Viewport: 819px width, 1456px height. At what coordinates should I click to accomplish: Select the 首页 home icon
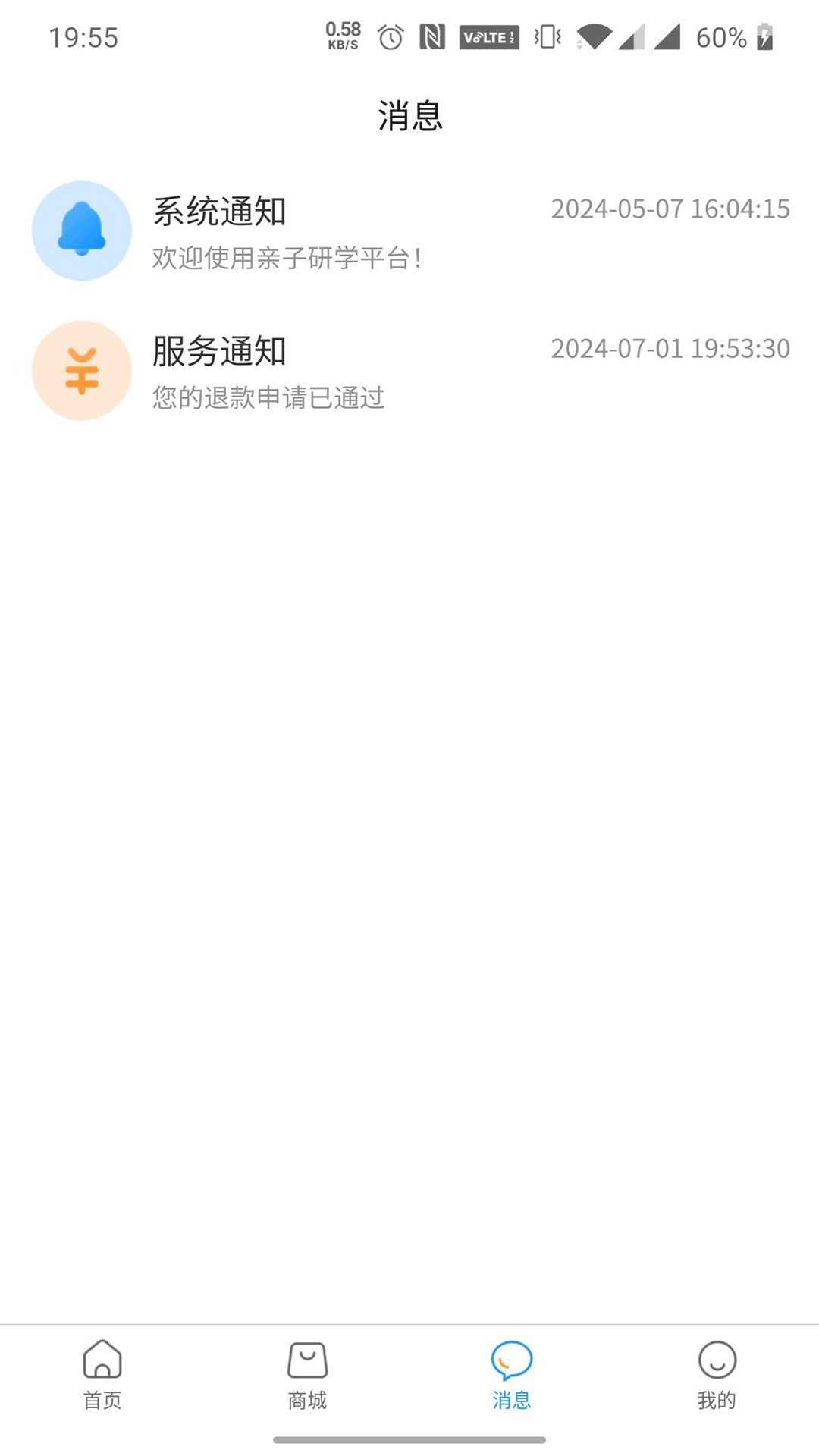click(102, 1359)
